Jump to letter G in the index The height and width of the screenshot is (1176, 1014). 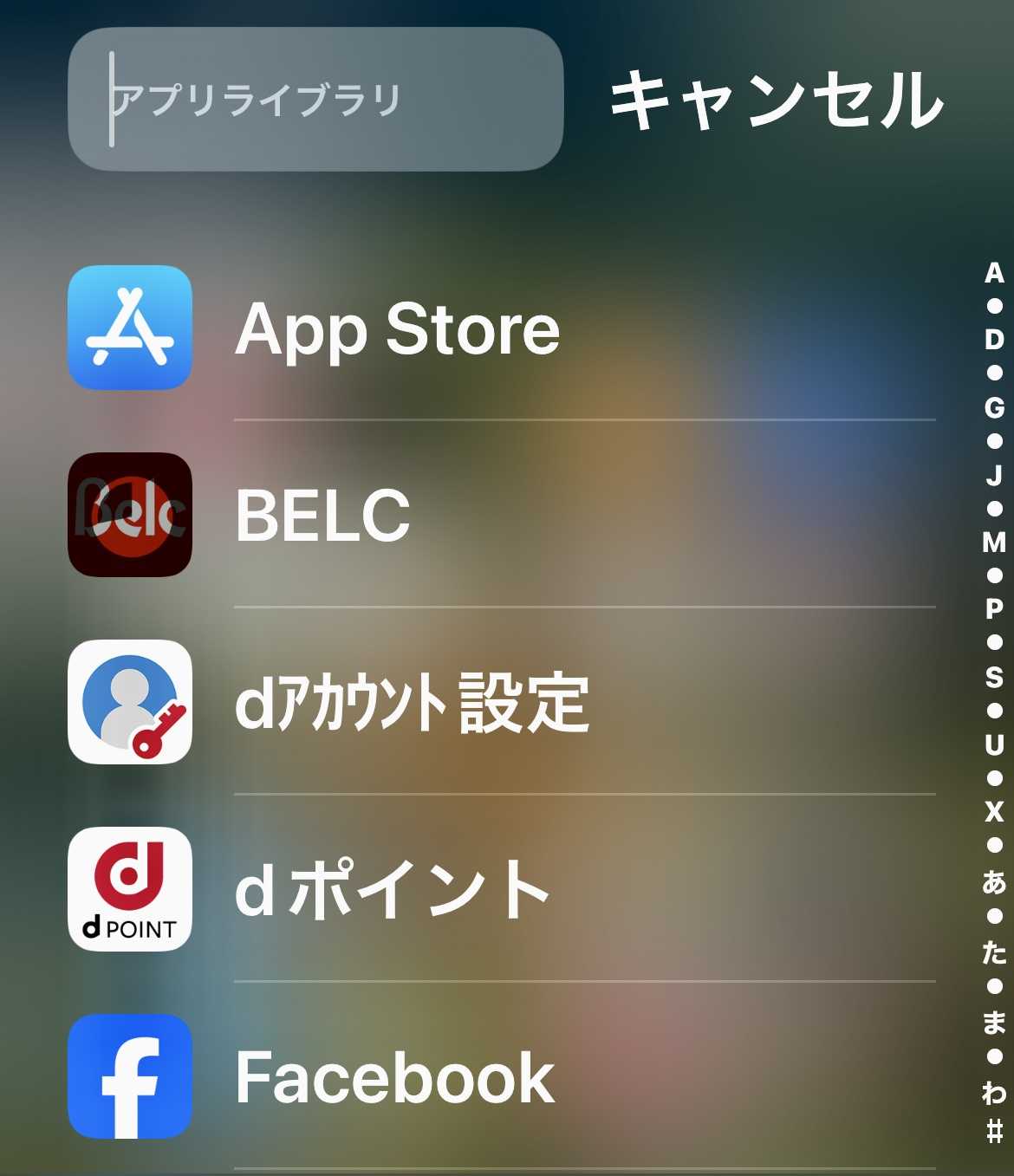pos(994,407)
